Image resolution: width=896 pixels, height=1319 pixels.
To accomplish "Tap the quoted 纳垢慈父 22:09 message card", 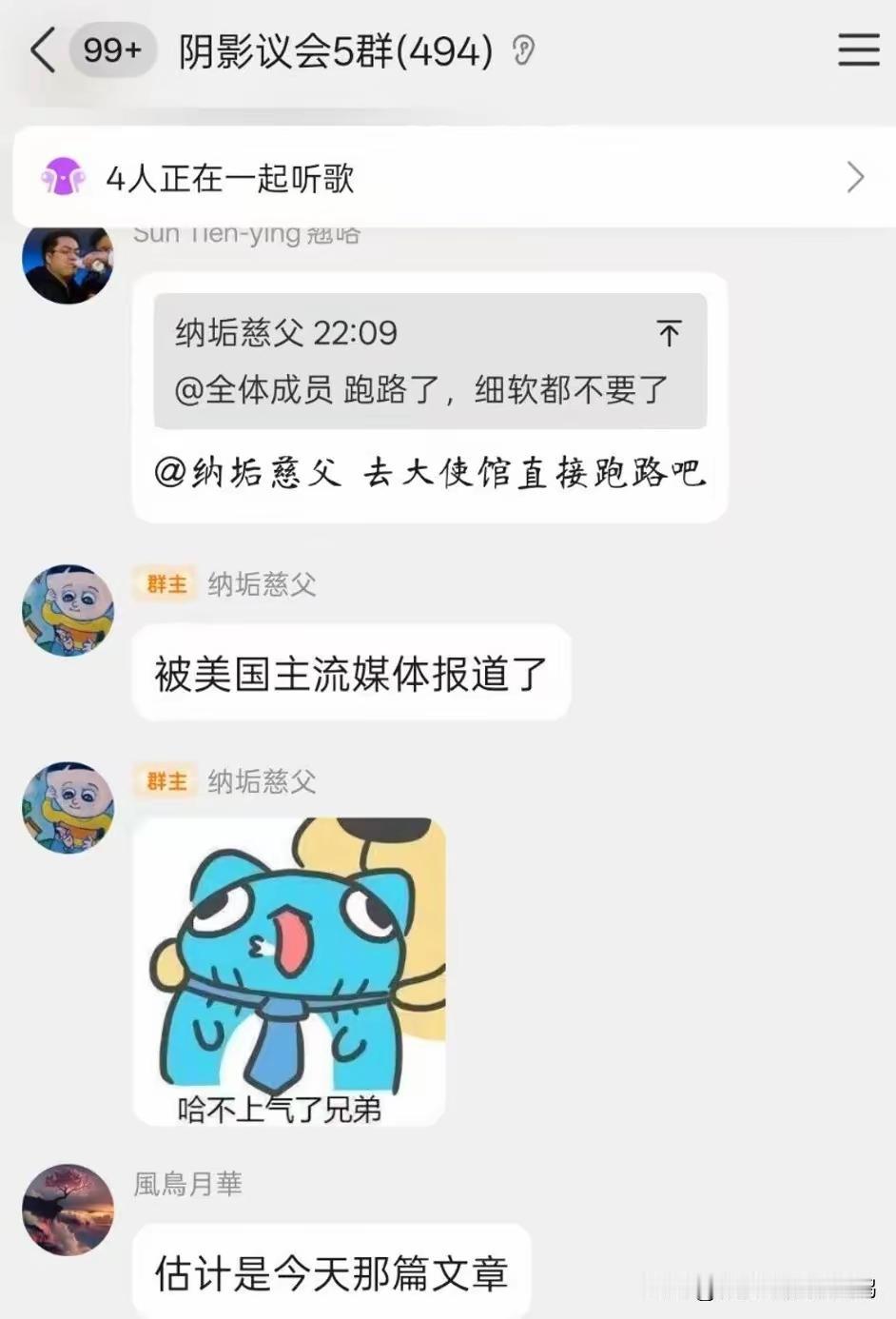I will [430, 362].
